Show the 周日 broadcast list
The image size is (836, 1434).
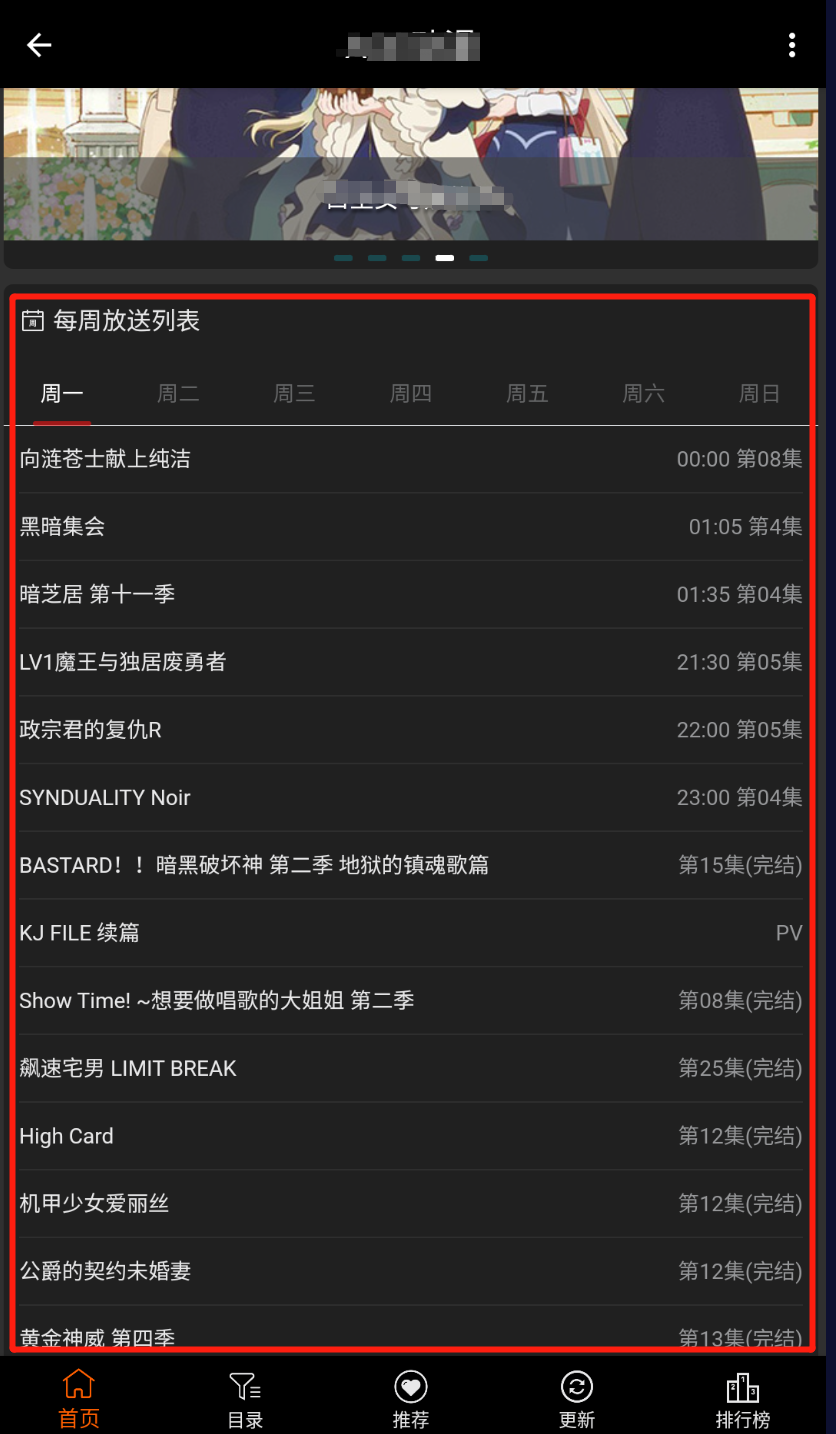759,394
